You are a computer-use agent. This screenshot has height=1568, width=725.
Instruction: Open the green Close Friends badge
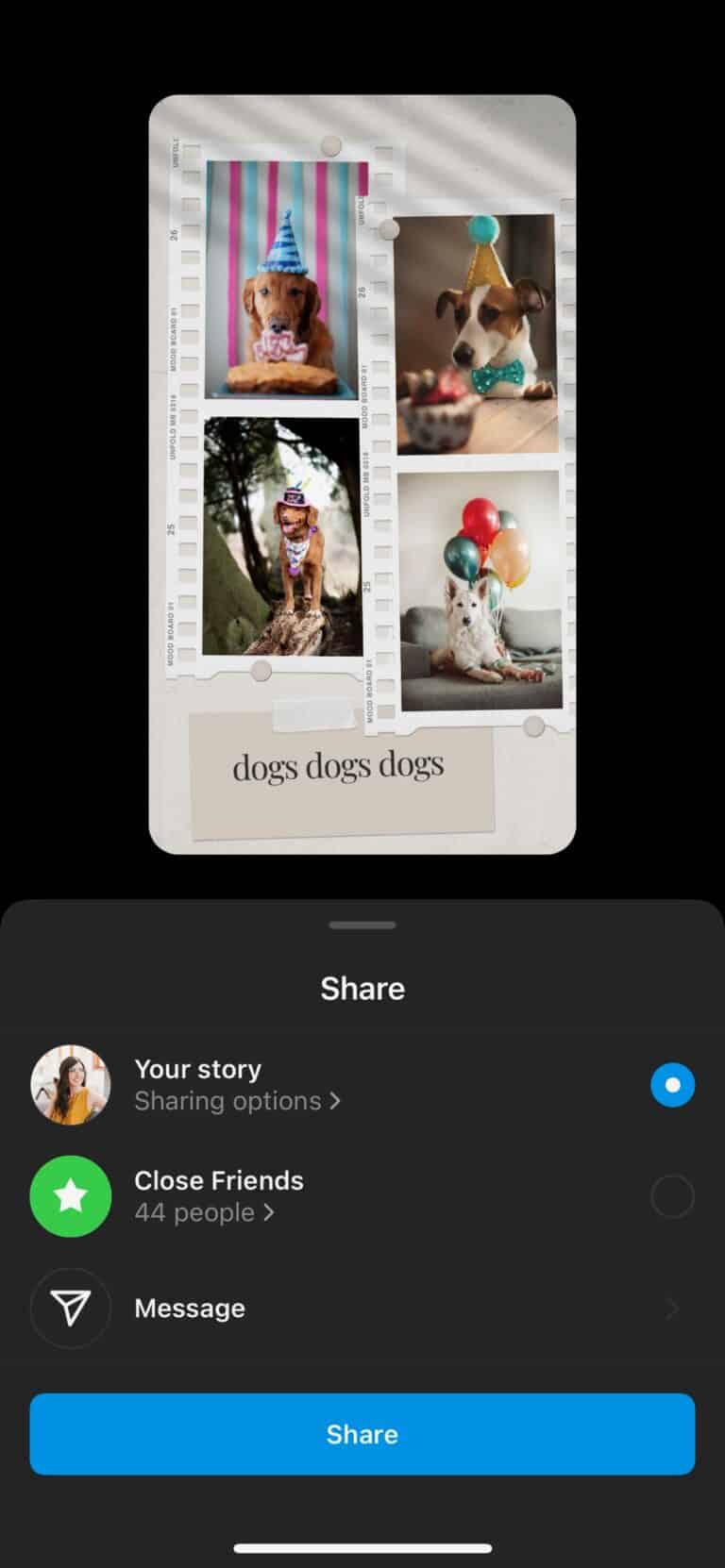[x=71, y=1196]
